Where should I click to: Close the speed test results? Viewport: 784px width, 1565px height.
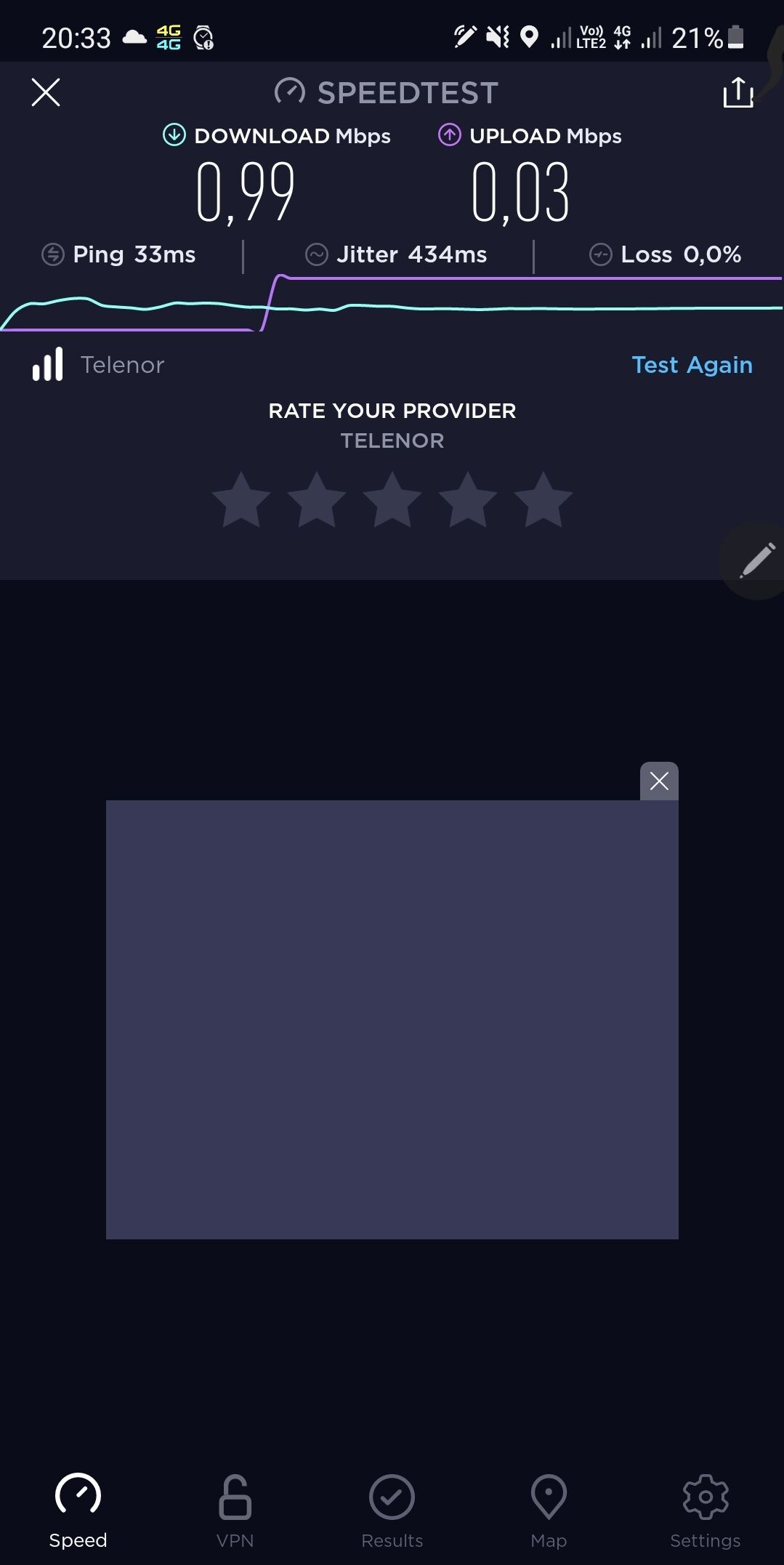tap(46, 92)
